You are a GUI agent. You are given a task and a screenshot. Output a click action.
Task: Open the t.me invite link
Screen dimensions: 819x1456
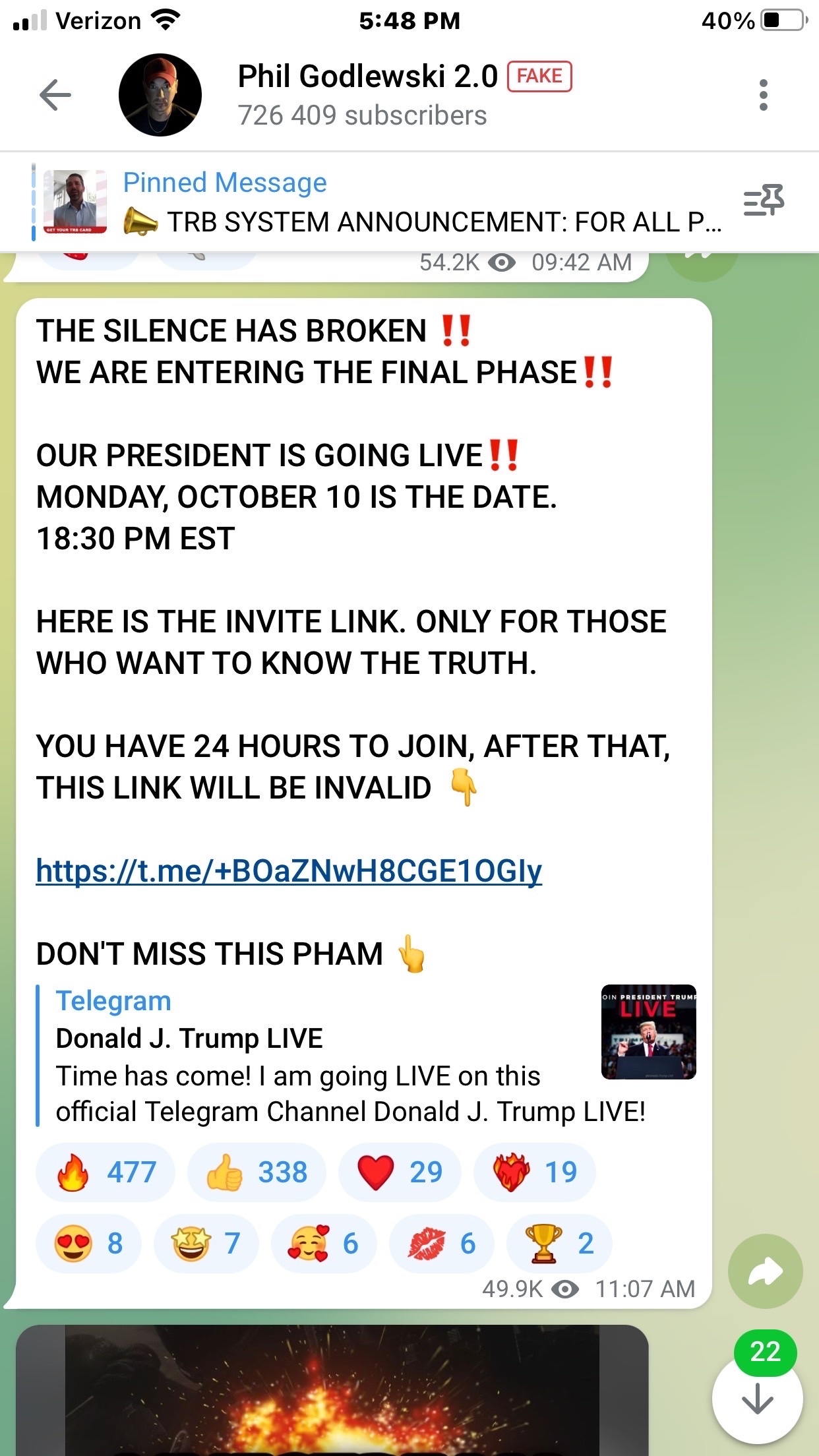[x=289, y=870]
